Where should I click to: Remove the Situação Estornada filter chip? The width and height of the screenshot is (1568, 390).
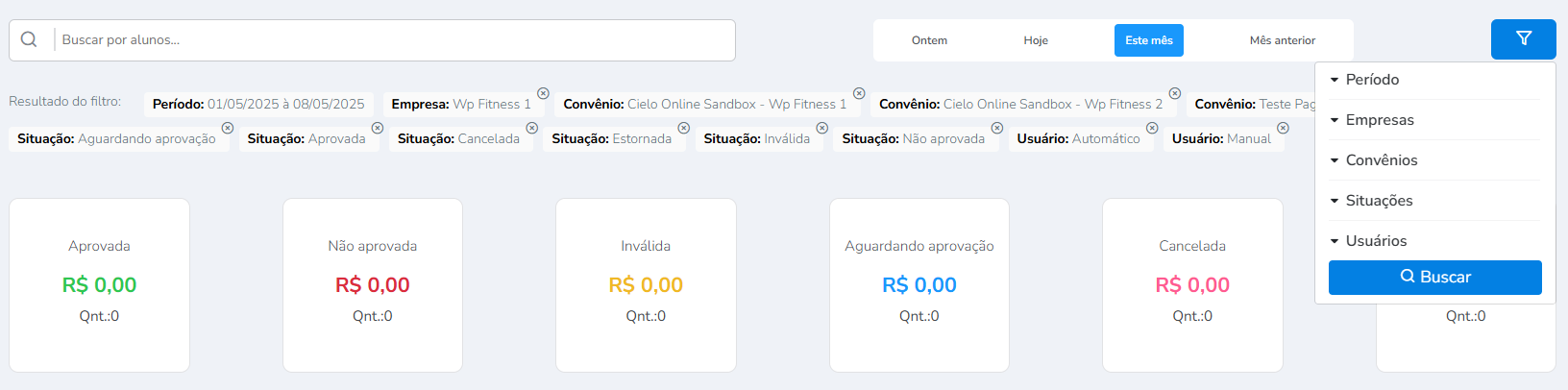[684, 128]
